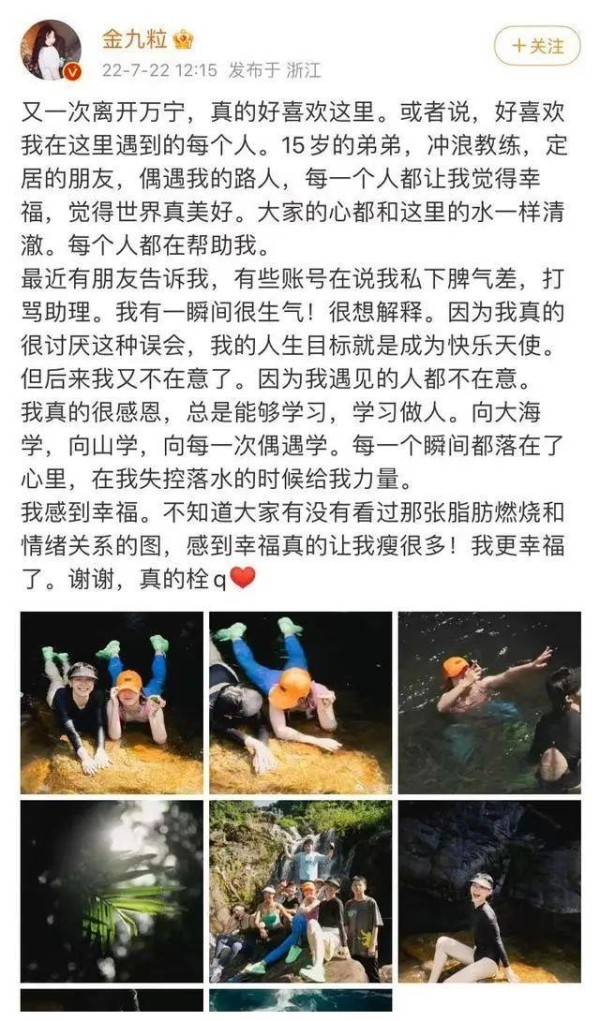The height and width of the screenshot is (1021, 600).
Task: Open the photo of swimming in water
Action: coord(489,703)
